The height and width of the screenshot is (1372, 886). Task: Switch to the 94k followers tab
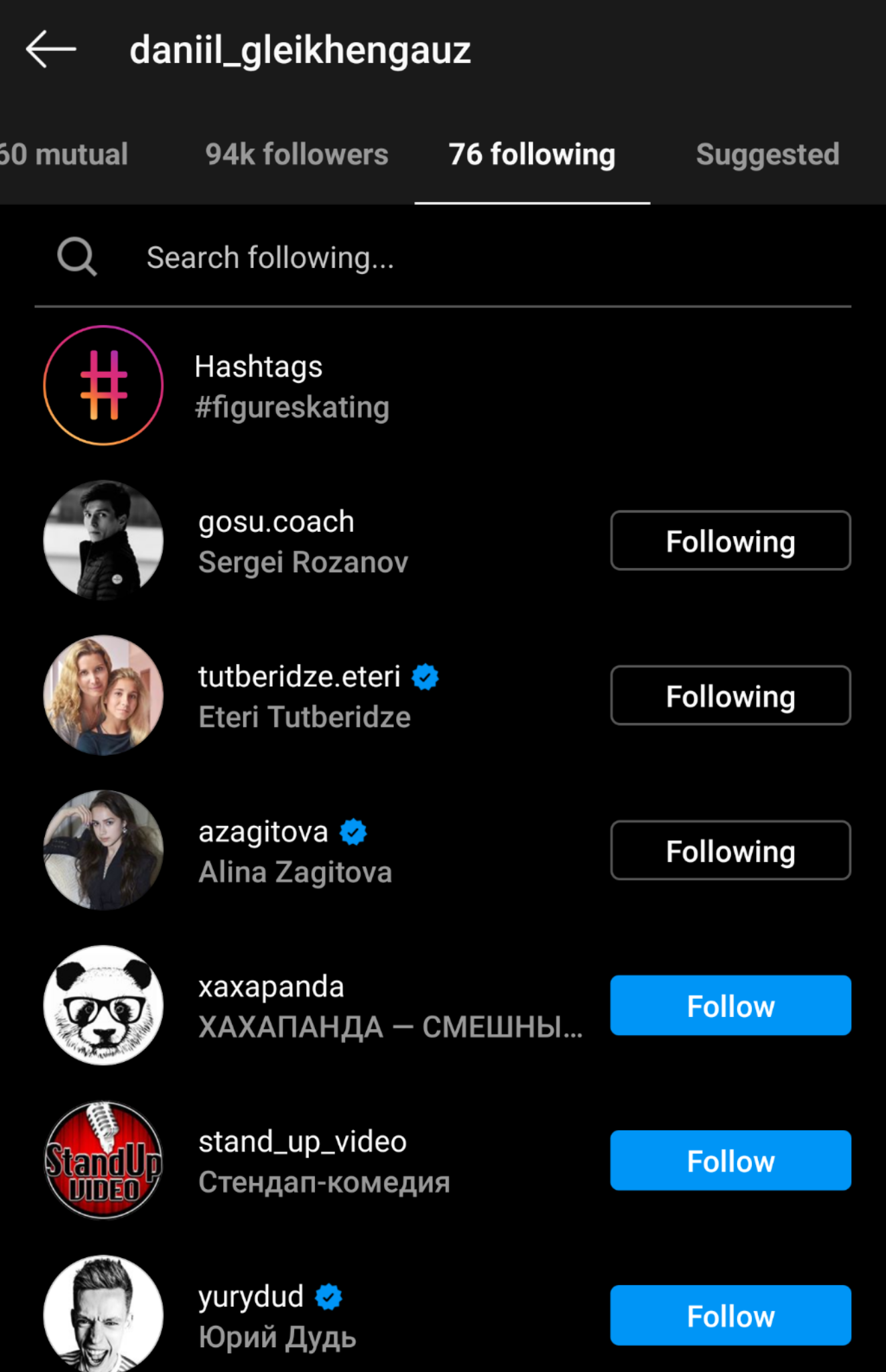coord(296,155)
